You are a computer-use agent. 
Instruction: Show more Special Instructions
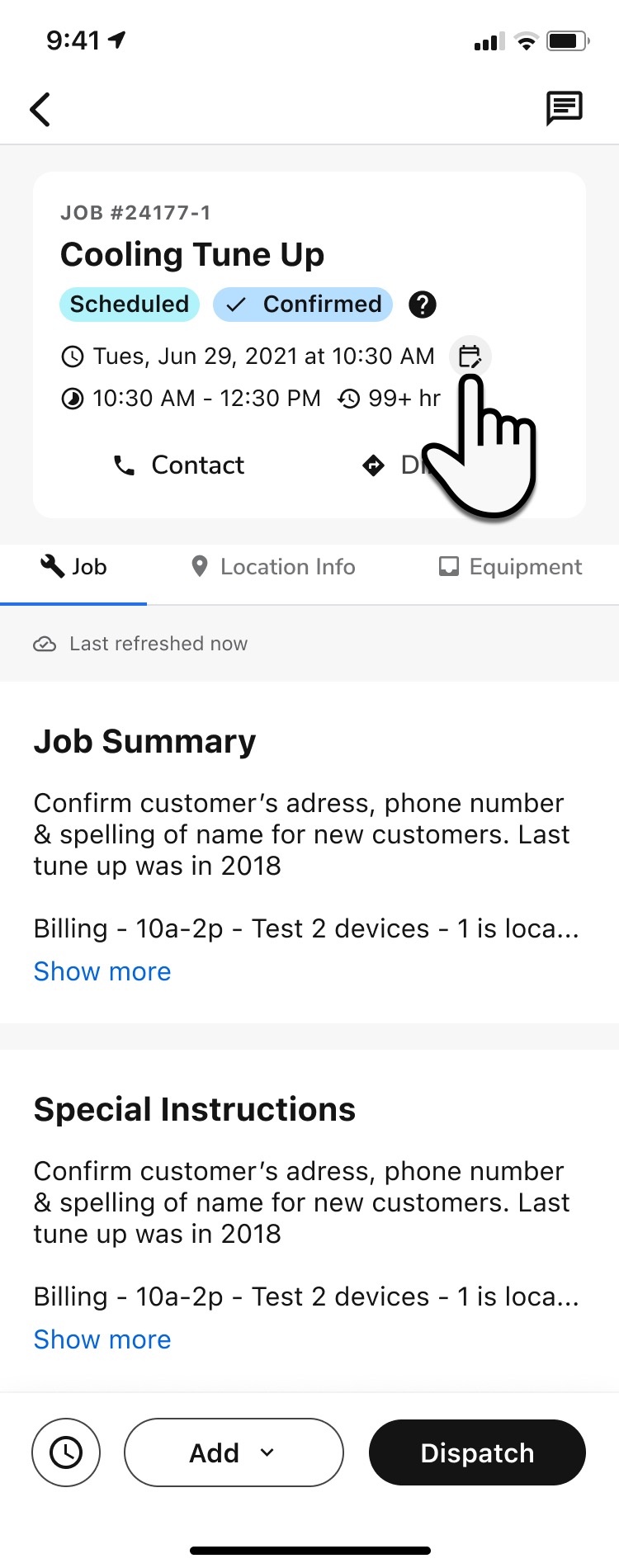pyautogui.click(x=102, y=1339)
